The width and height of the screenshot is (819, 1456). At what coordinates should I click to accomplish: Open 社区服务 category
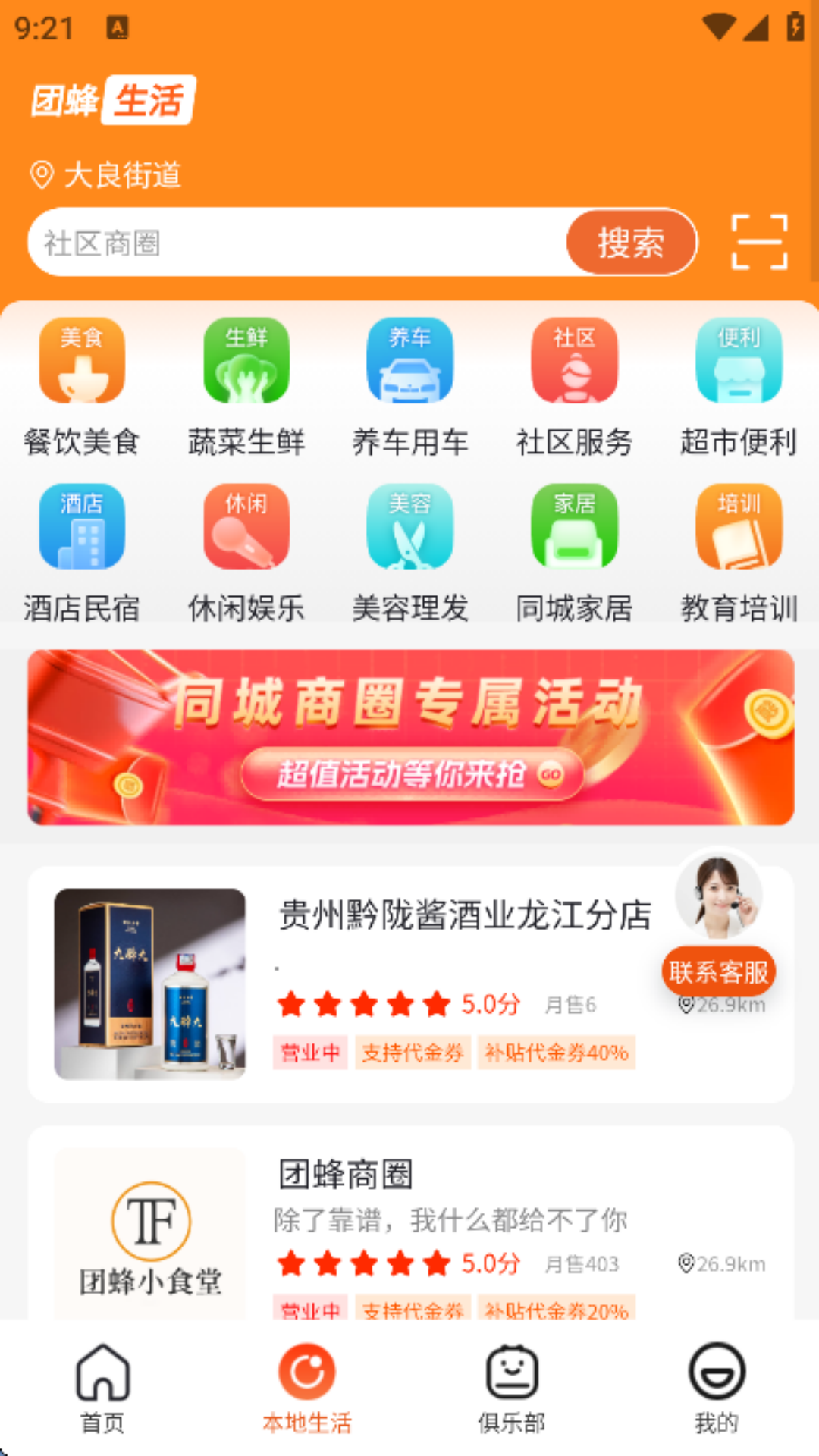[574, 388]
